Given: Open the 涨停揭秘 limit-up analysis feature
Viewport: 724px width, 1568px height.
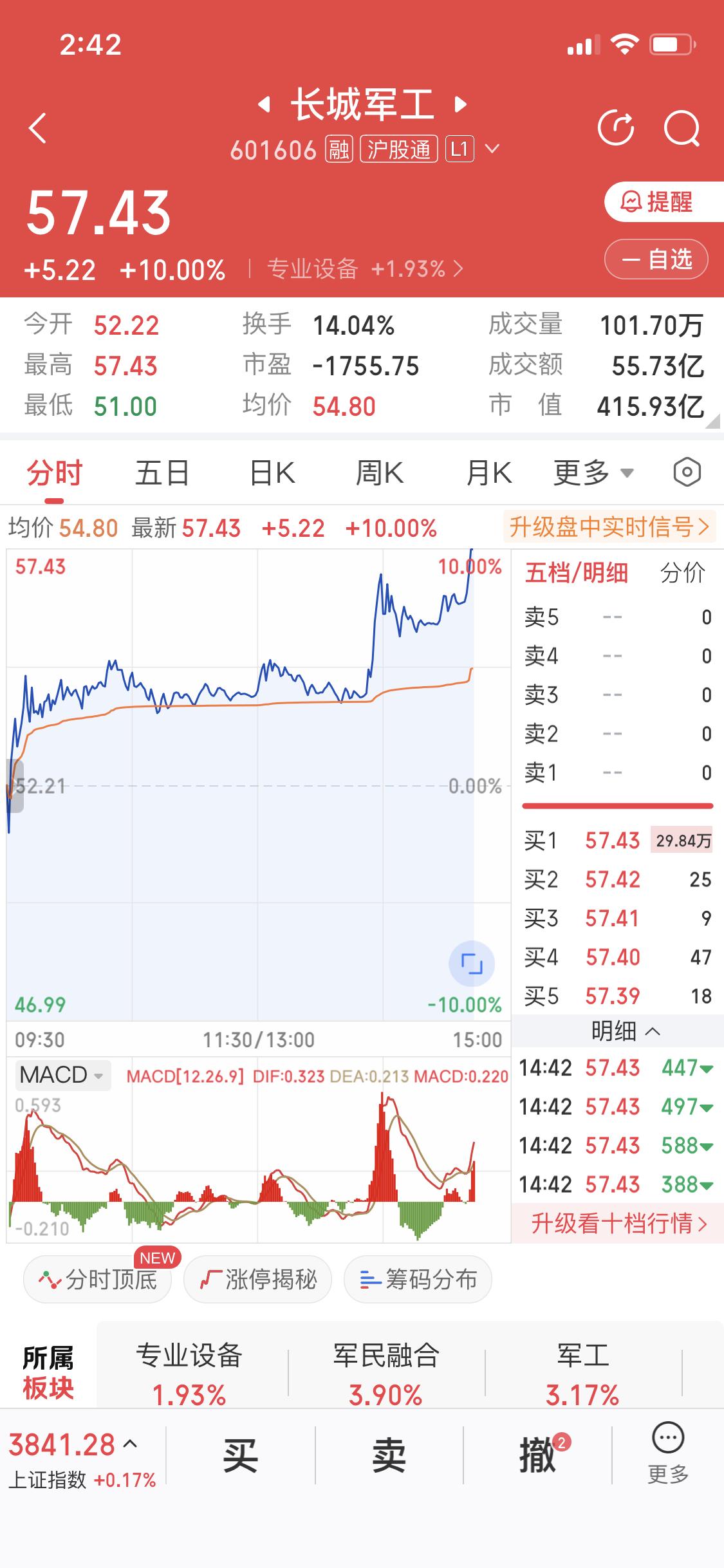Looking at the screenshot, I should (x=257, y=1280).
